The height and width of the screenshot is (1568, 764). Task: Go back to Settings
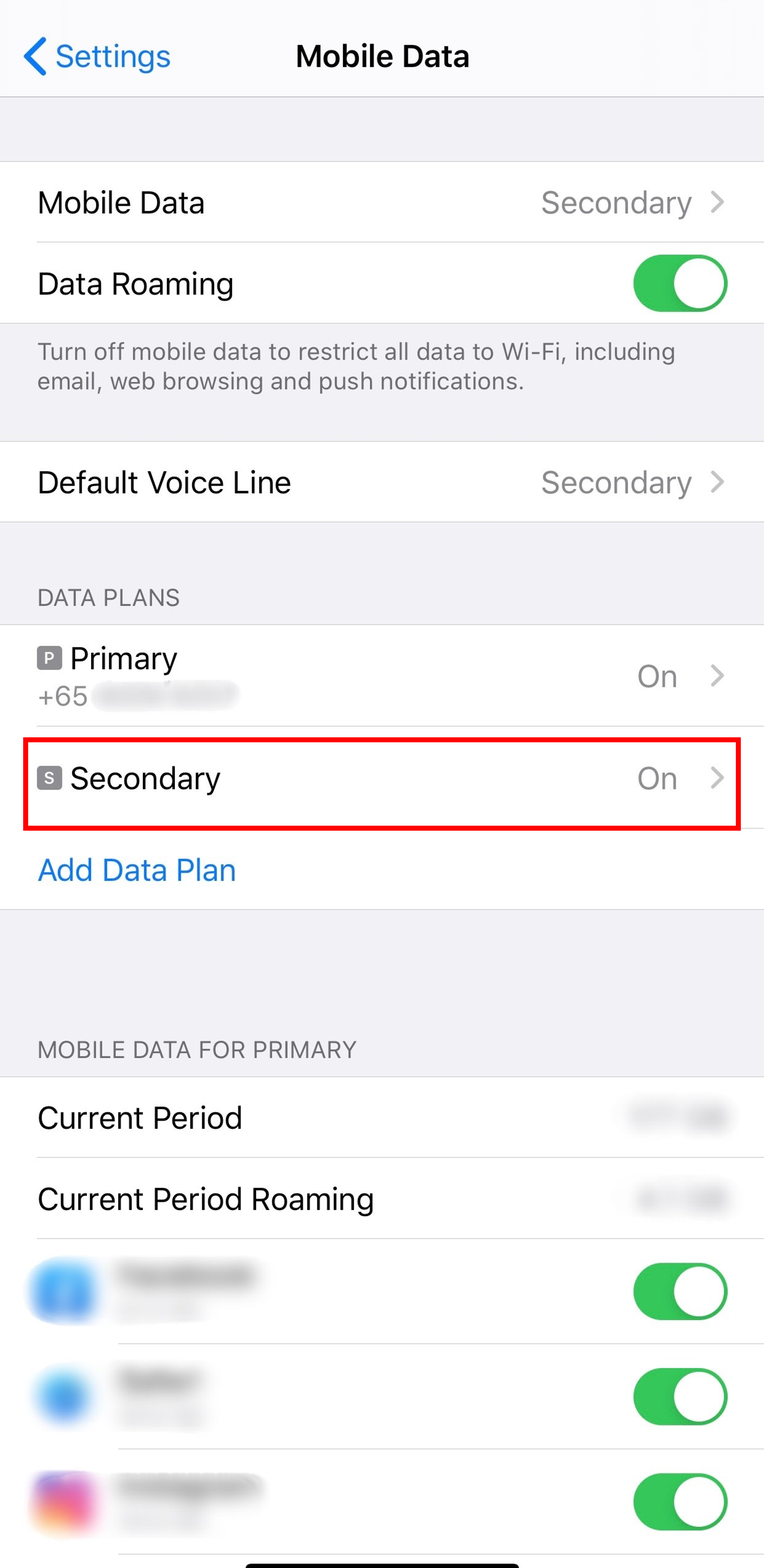click(97, 56)
